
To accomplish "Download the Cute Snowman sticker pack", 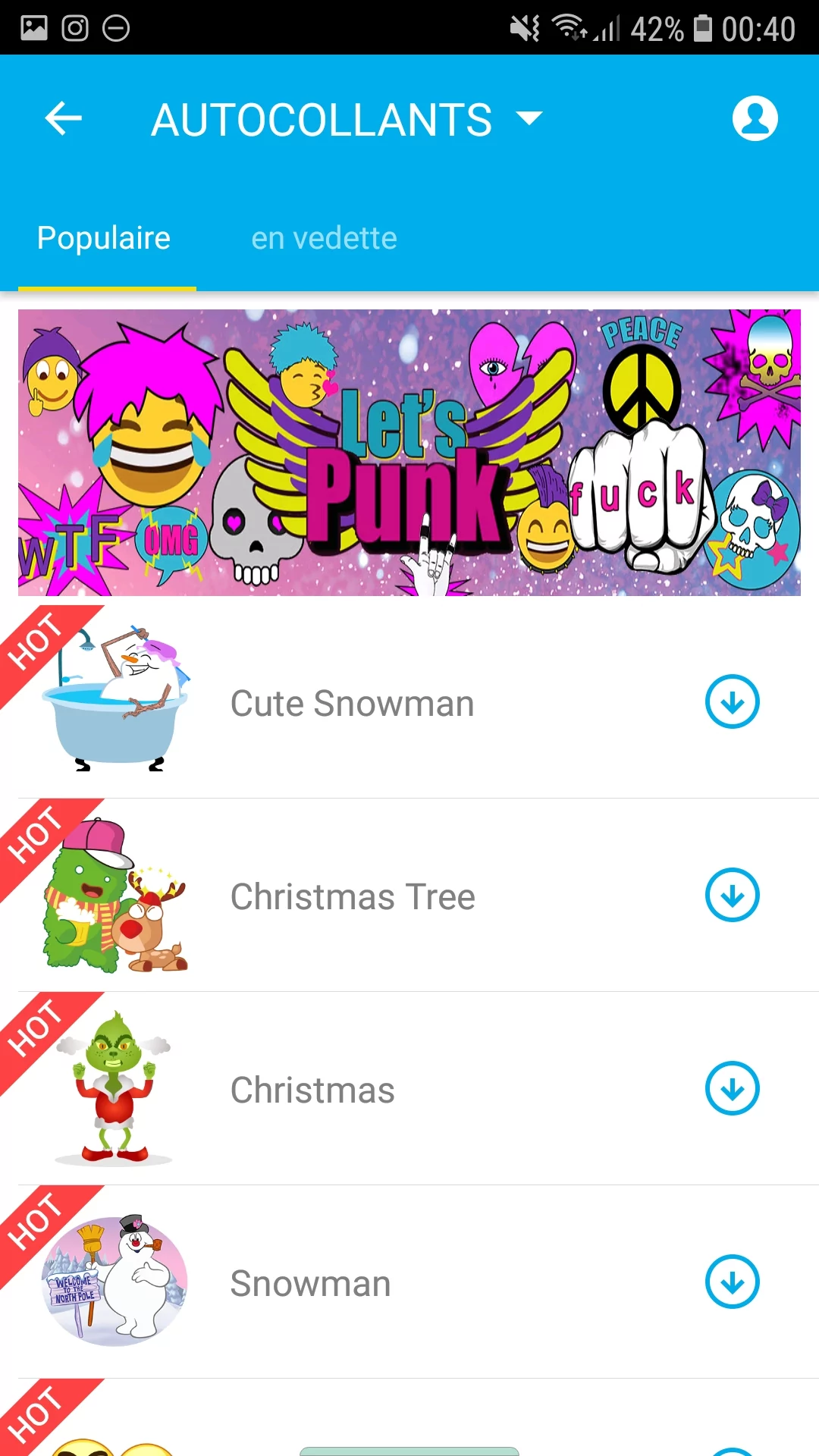I will (732, 701).
